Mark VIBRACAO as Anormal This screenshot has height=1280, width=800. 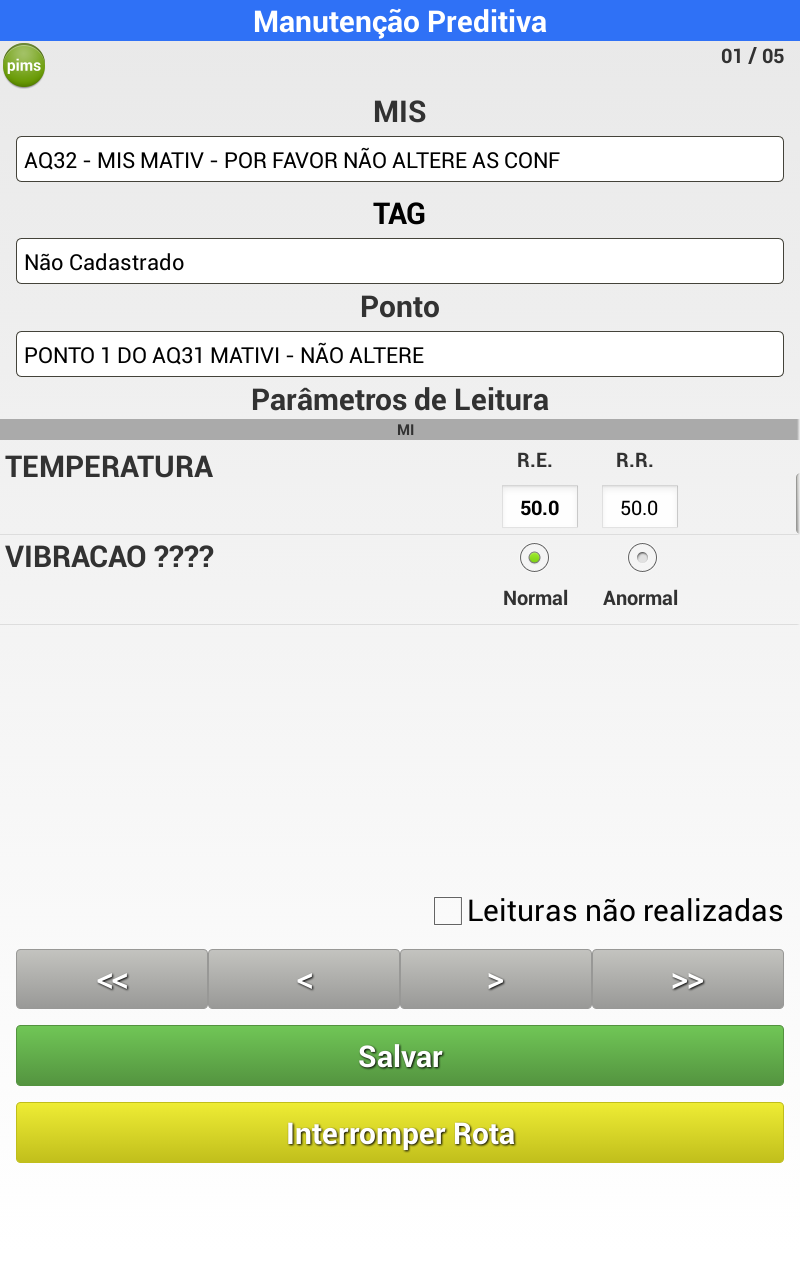pos(641,558)
